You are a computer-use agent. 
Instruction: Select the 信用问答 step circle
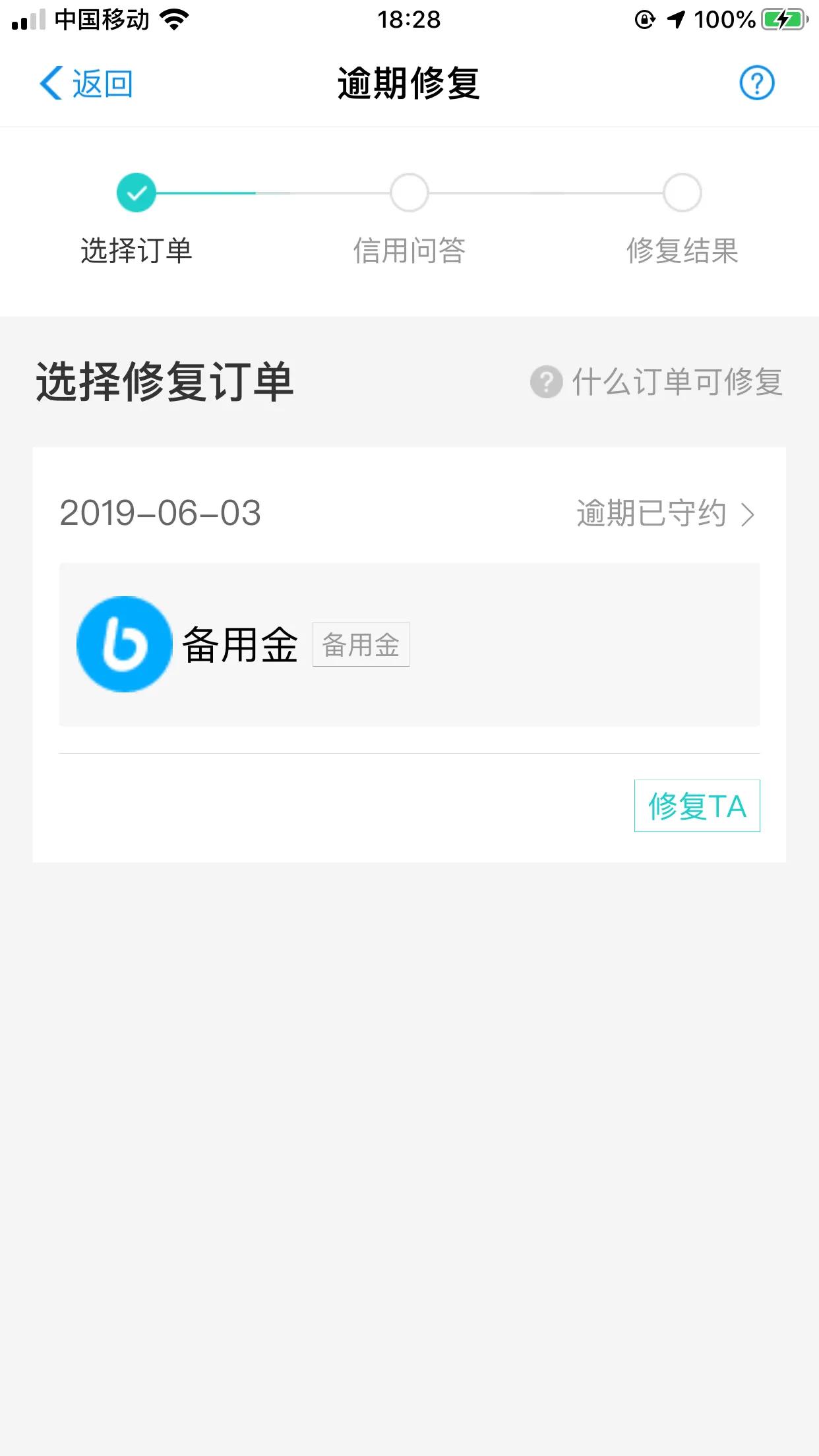click(x=409, y=192)
